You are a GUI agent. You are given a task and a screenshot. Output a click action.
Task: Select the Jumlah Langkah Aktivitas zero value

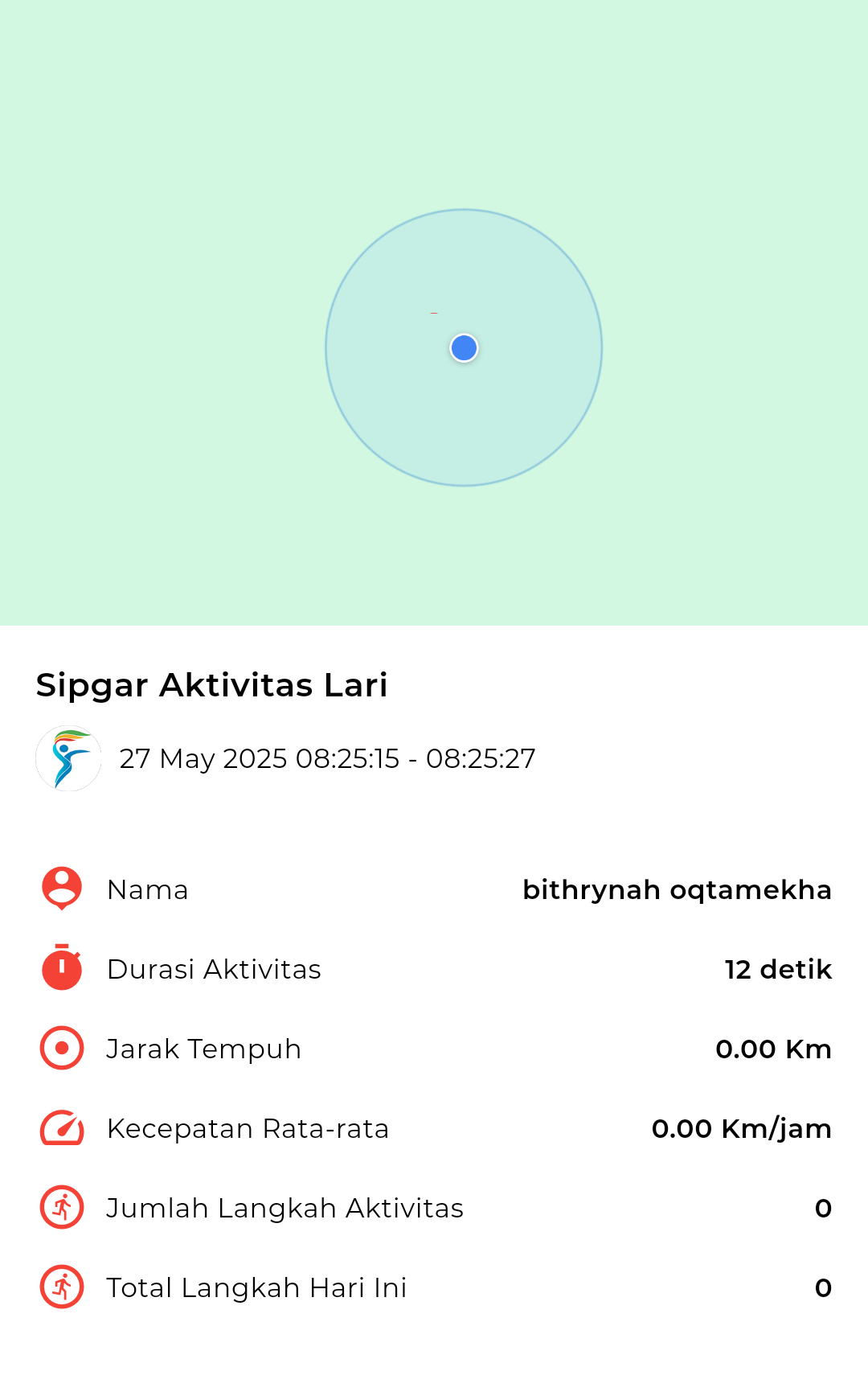point(823,1207)
